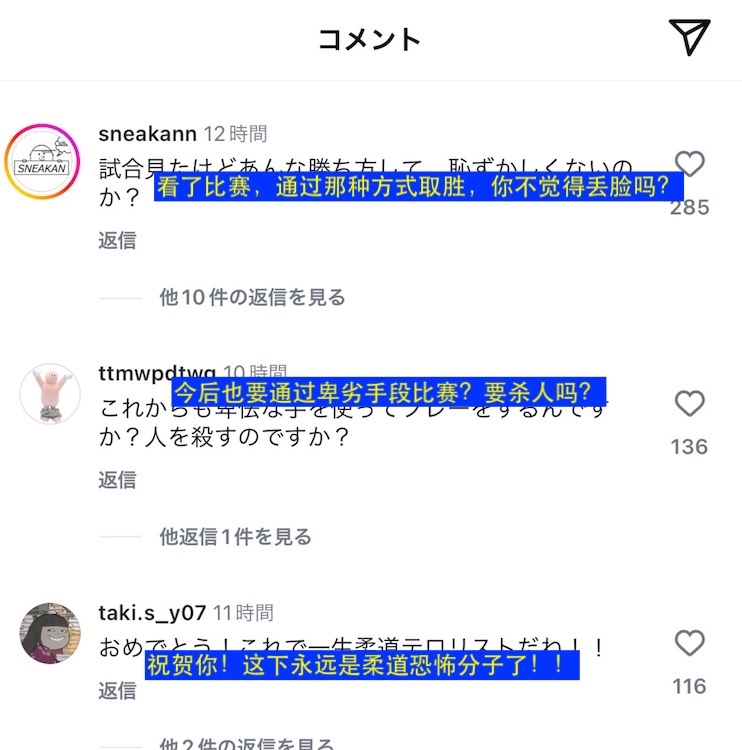Reply to taki.s_y07's comment
Screen dimensions: 742x750
point(117,690)
